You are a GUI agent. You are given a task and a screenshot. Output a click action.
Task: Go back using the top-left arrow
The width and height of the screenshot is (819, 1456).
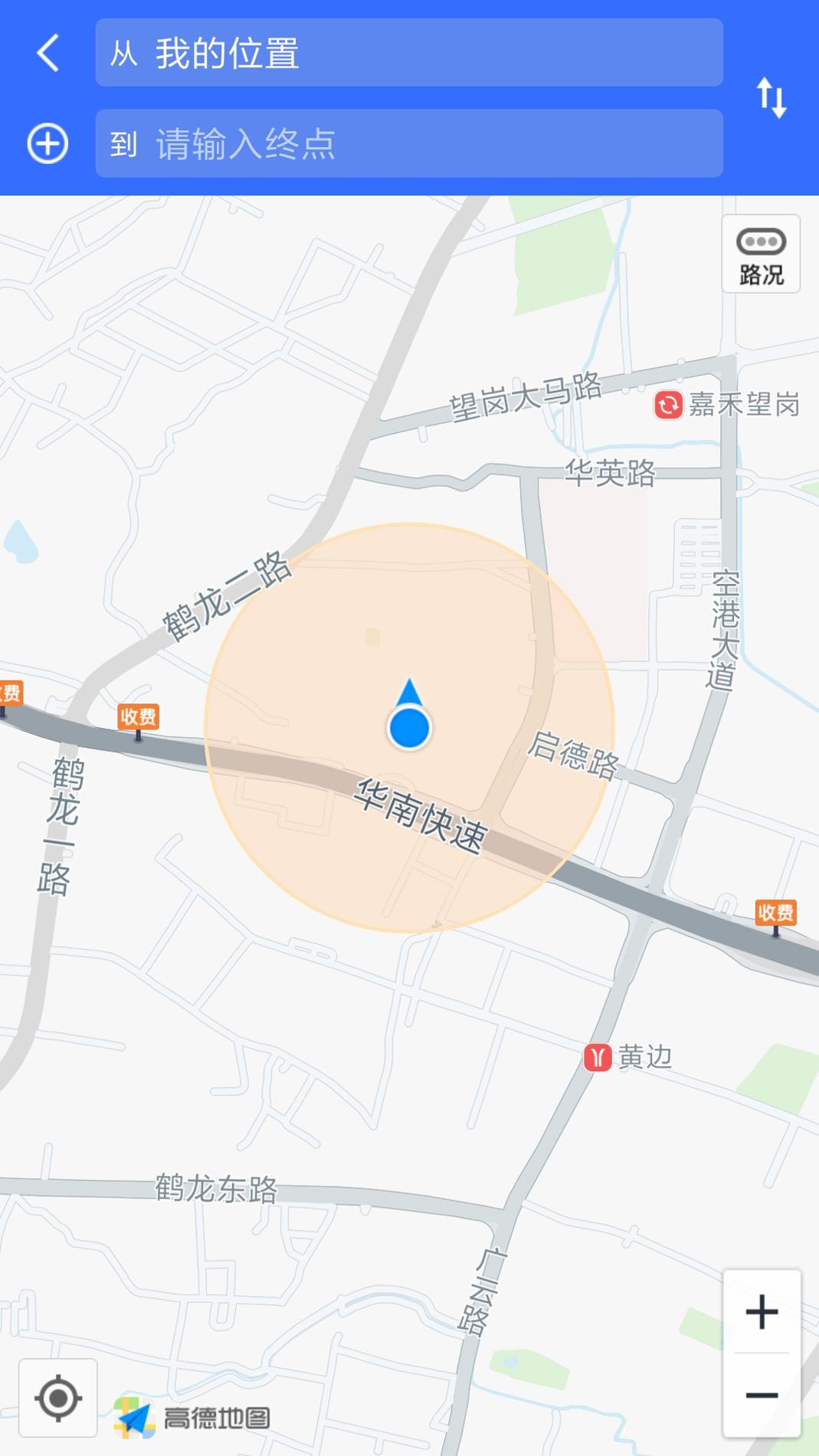(48, 53)
